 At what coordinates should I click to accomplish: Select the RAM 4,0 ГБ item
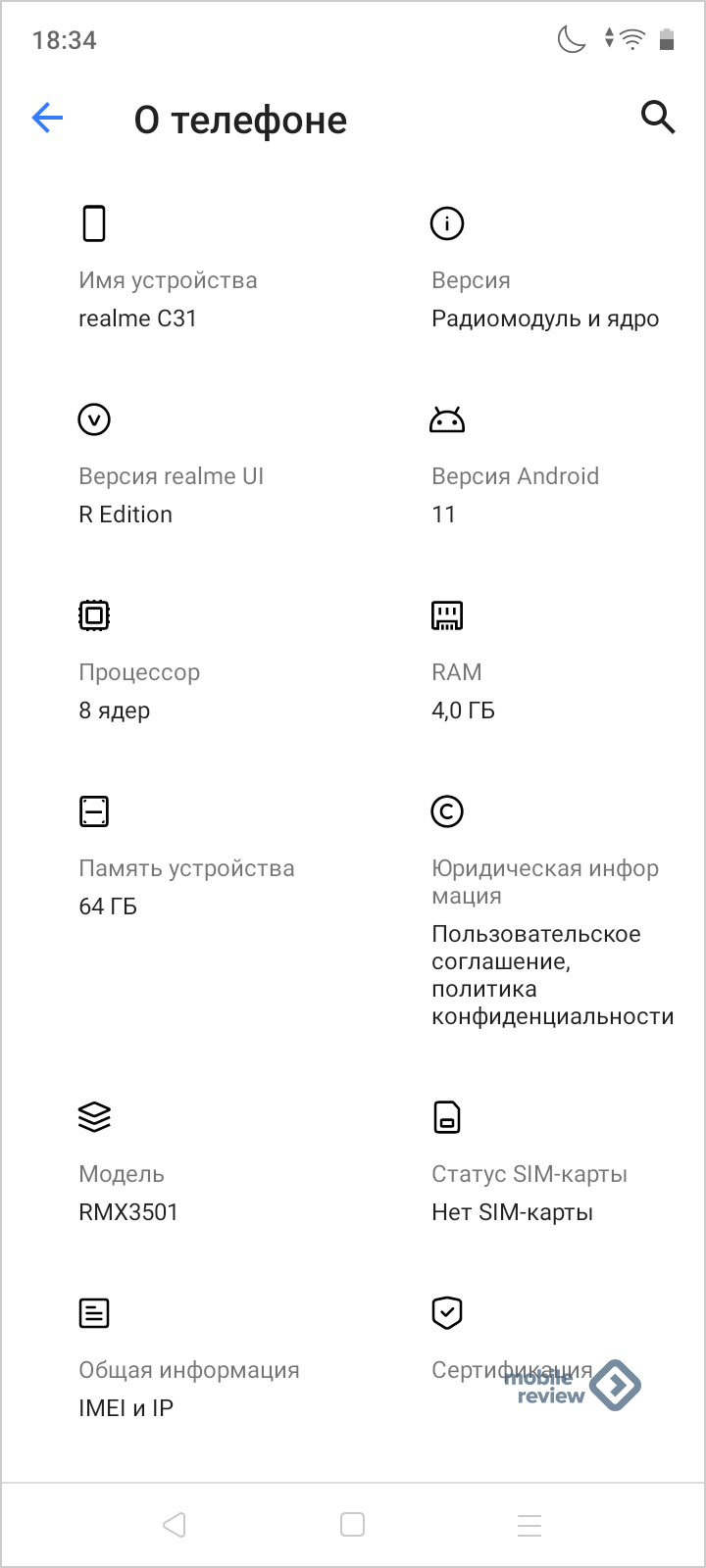point(549,661)
